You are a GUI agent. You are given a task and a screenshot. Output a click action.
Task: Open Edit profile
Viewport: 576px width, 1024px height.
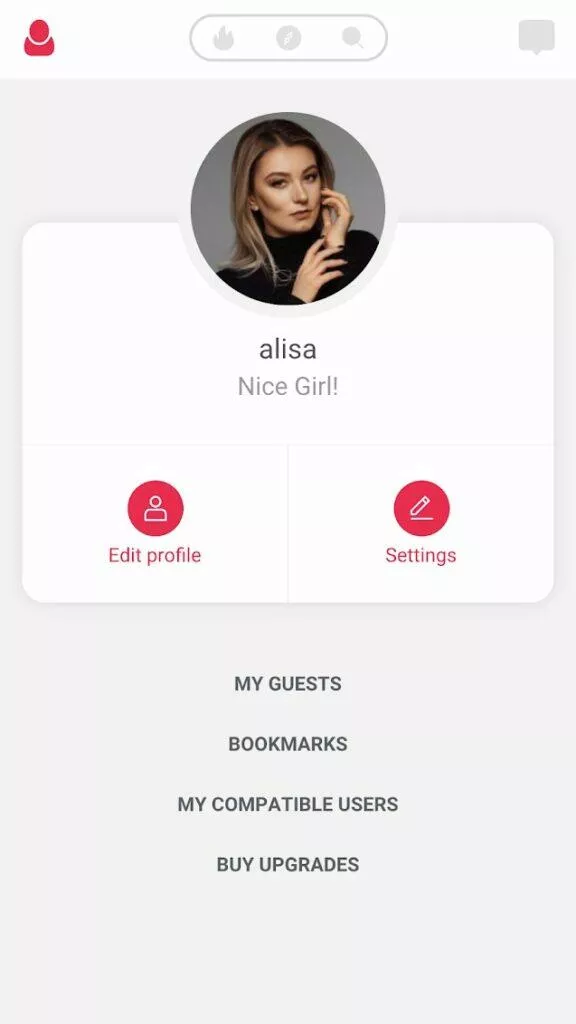(x=155, y=523)
